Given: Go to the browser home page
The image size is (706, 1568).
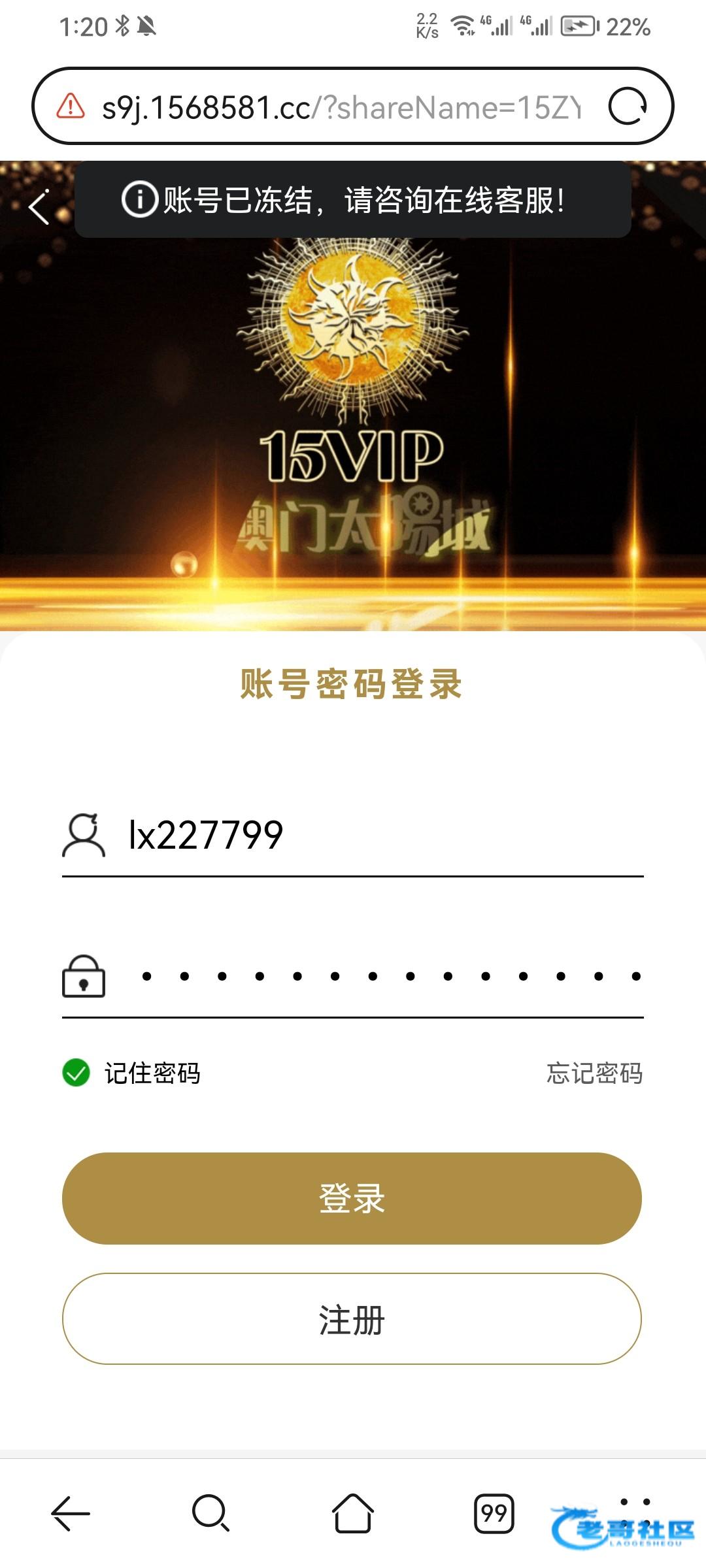Looking at the screenshot, I should click(353, 1513).
